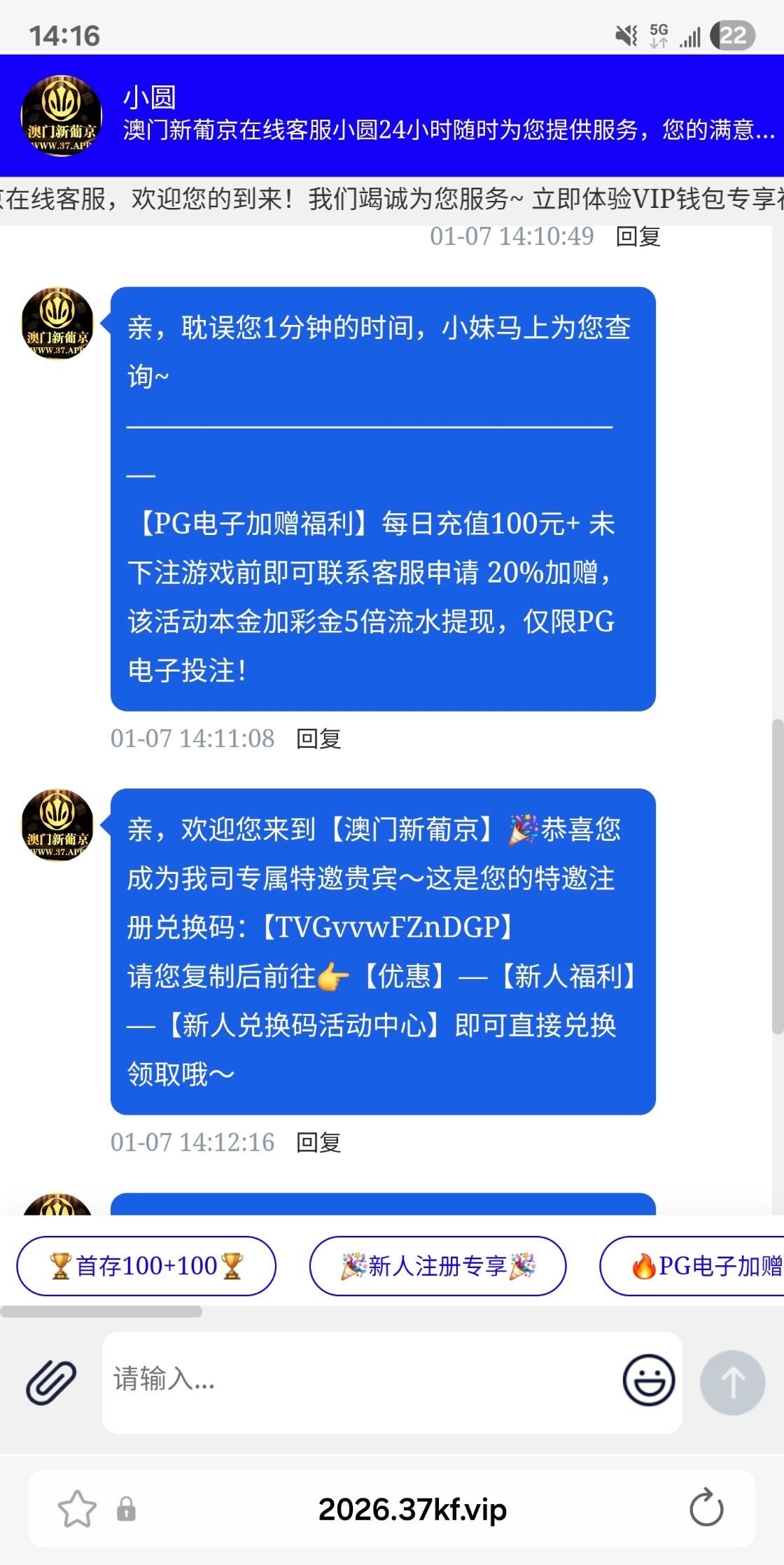Bookmark this page with the star
Screen dimensions: 784x1565
click(76, 1508)
